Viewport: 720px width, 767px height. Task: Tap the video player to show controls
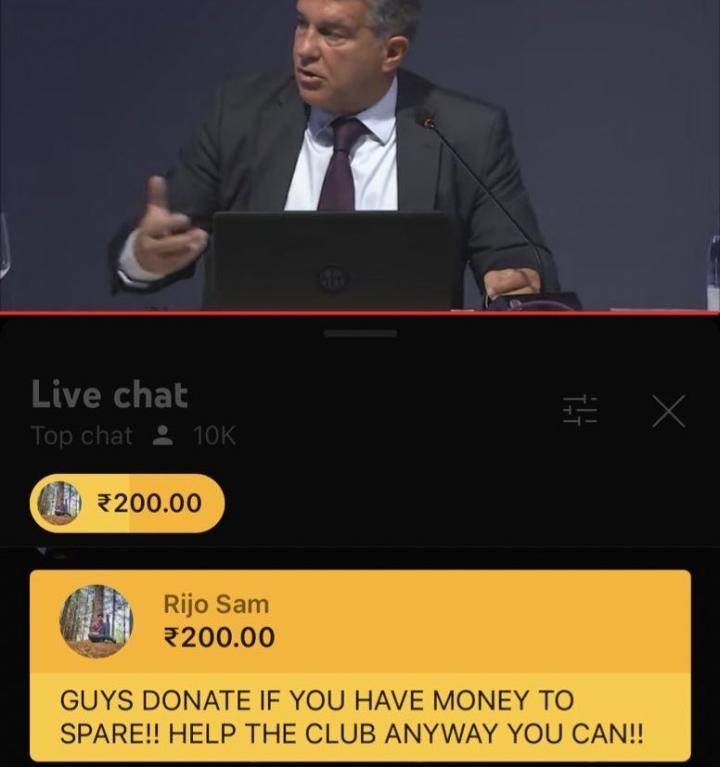[360, 155]
